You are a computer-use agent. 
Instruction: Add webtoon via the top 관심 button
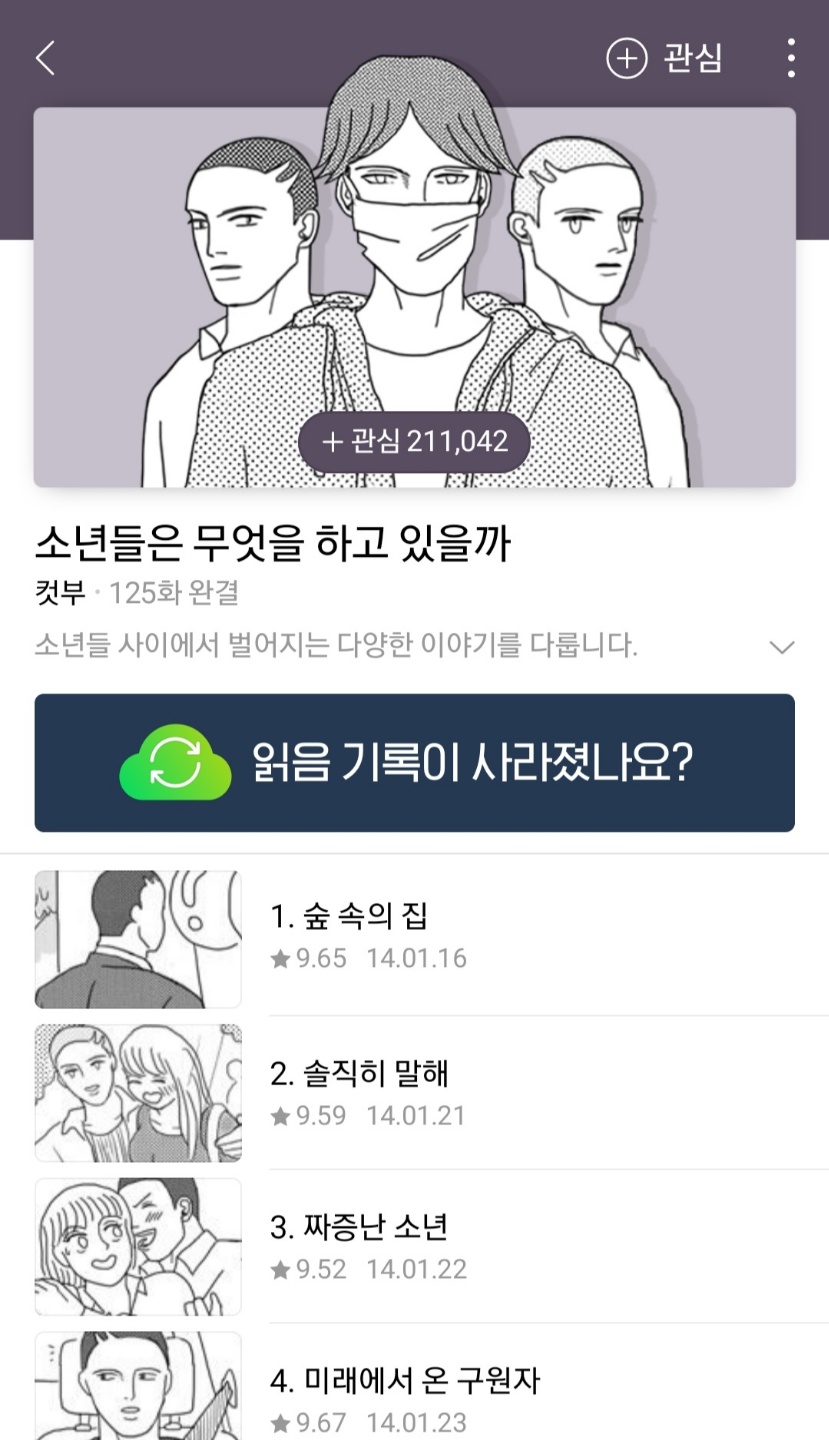pos(664,58)
